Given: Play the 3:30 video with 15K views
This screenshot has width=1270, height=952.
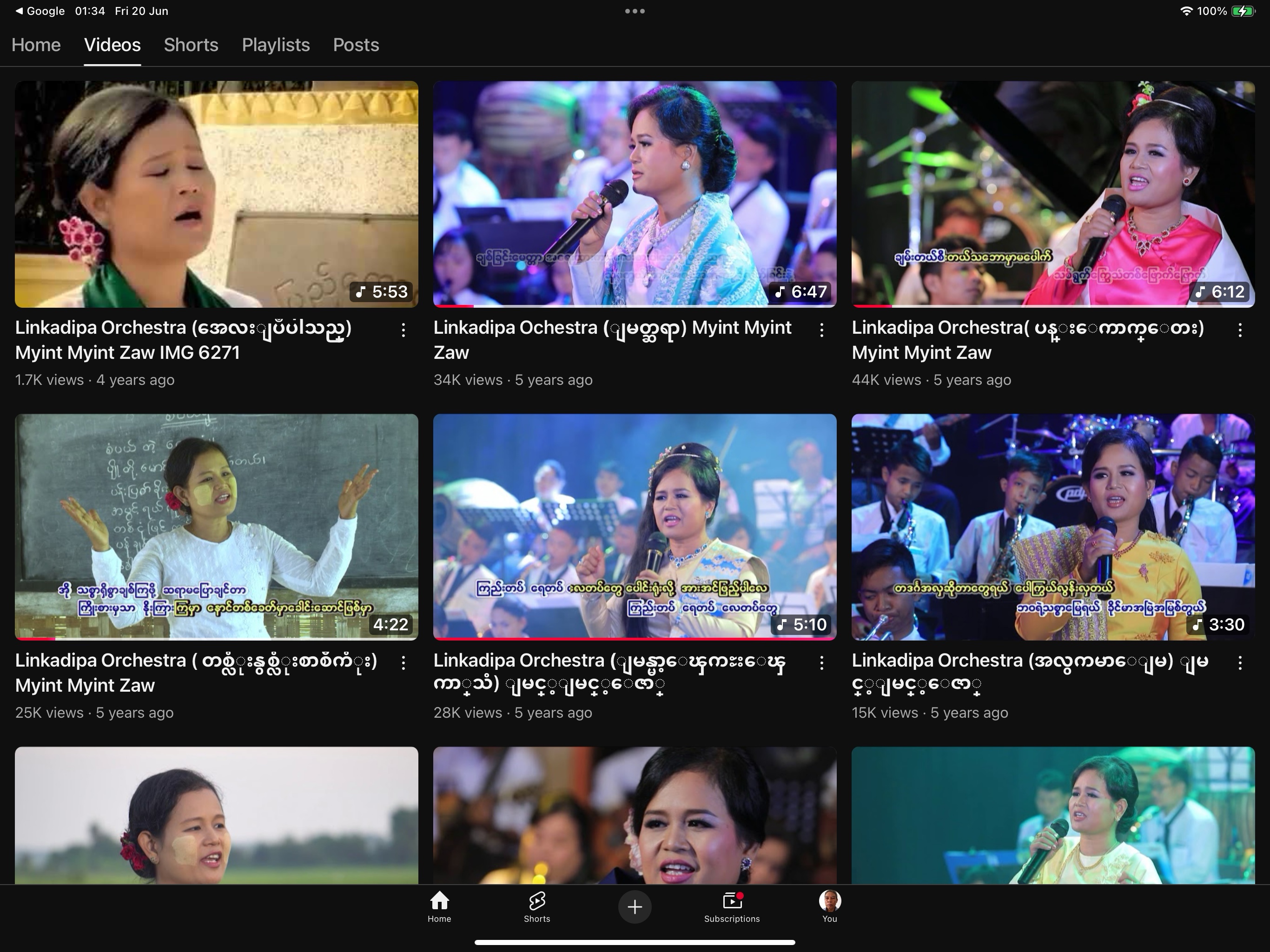Looking at the screenshot, I should pos(1053,527).
